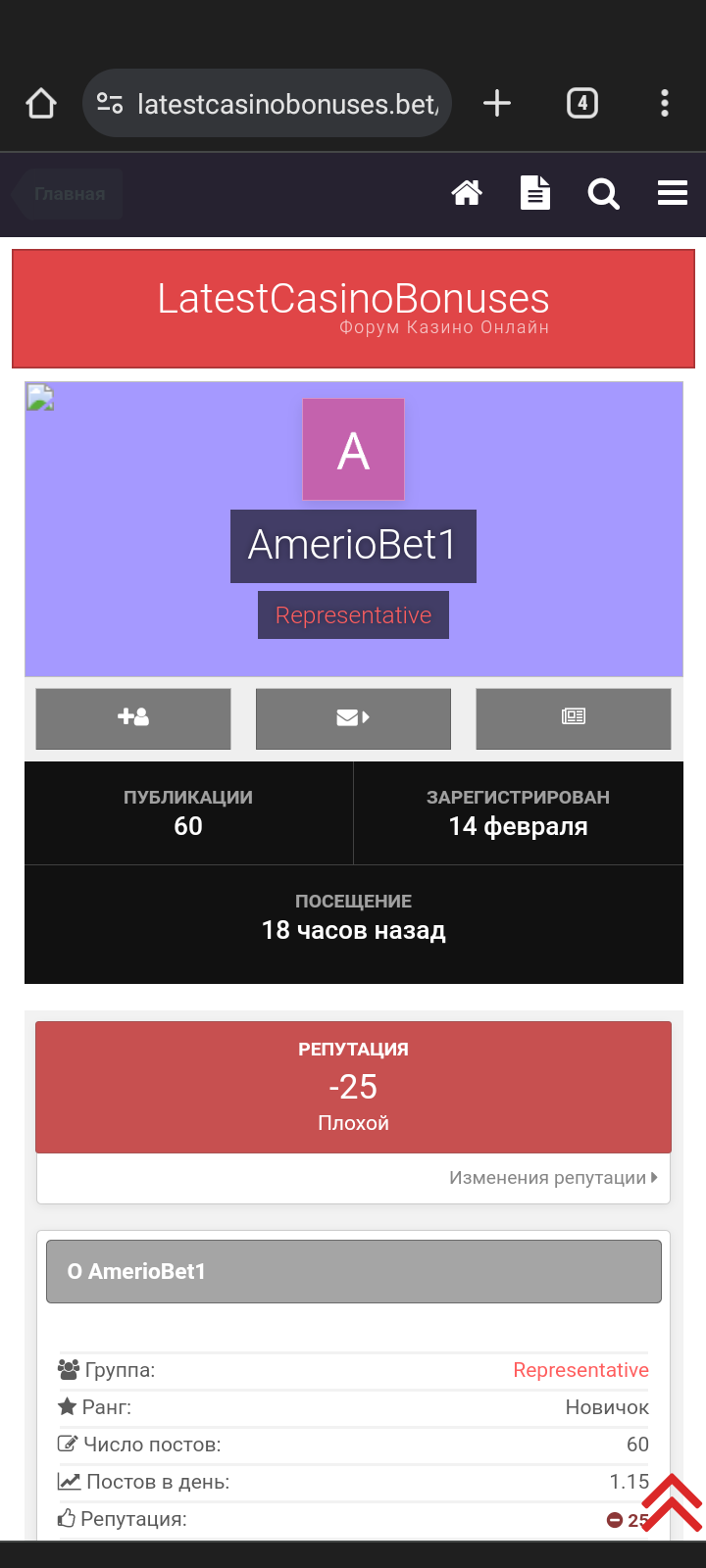Open the hamburger navigation menu
Image resolution: width=706 pixels, height=1568 pixels.
[x=672, y=194]
